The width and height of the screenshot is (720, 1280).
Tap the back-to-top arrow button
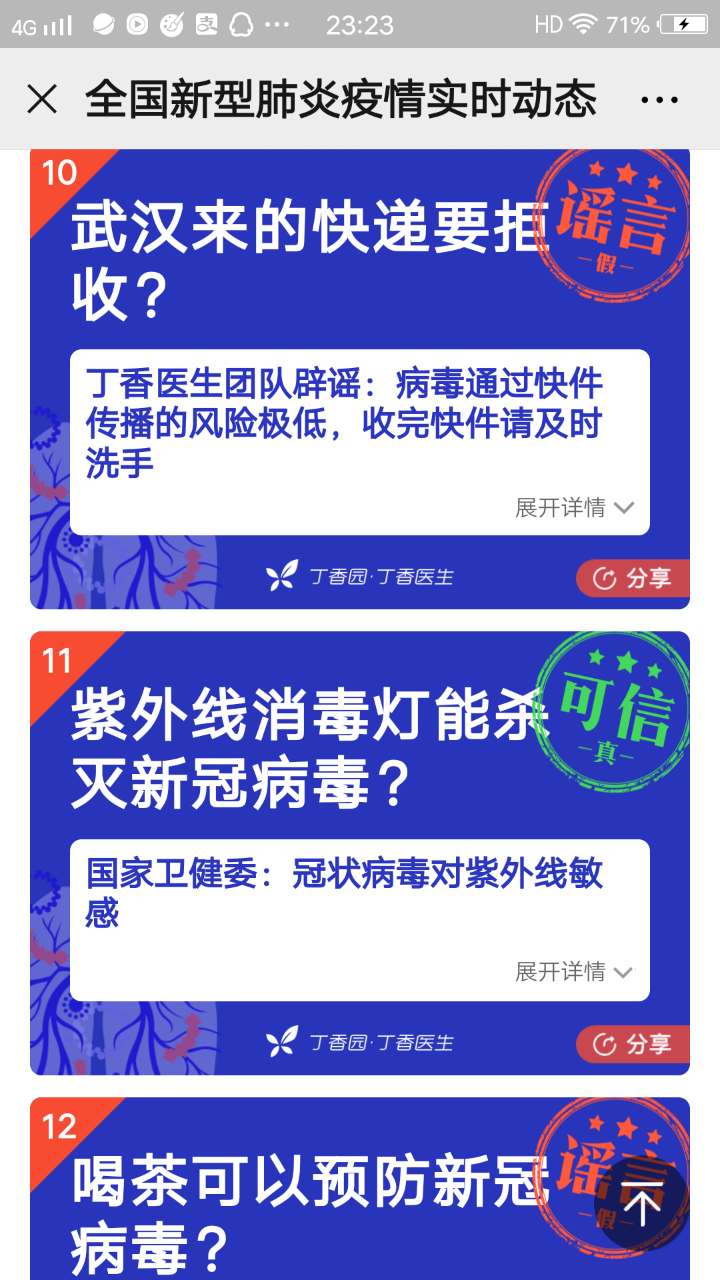(x=643, y=1201)
